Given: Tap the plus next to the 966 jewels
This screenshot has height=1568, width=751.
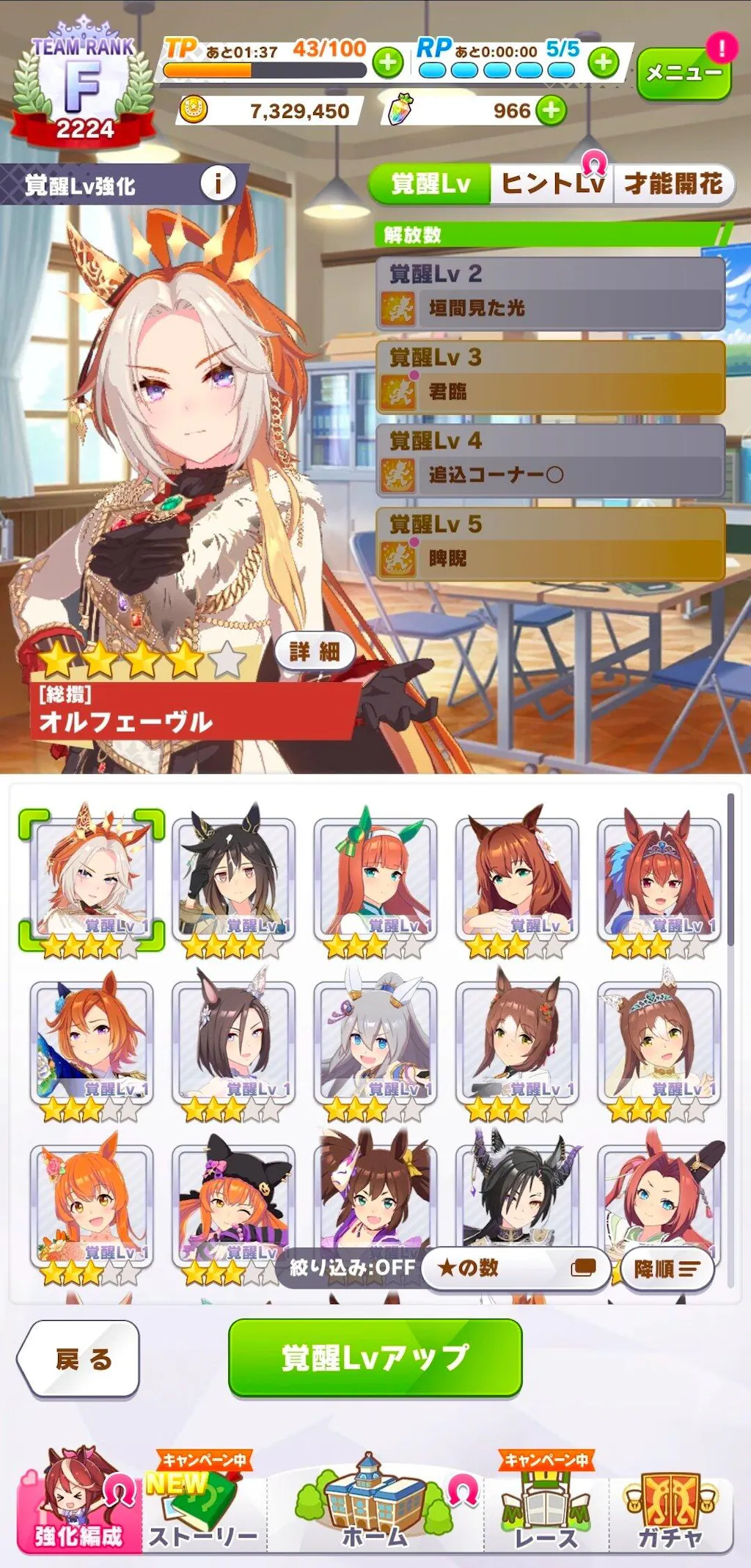Looking at the screenshot, I should pyautogui.click(x=551, y=111).
